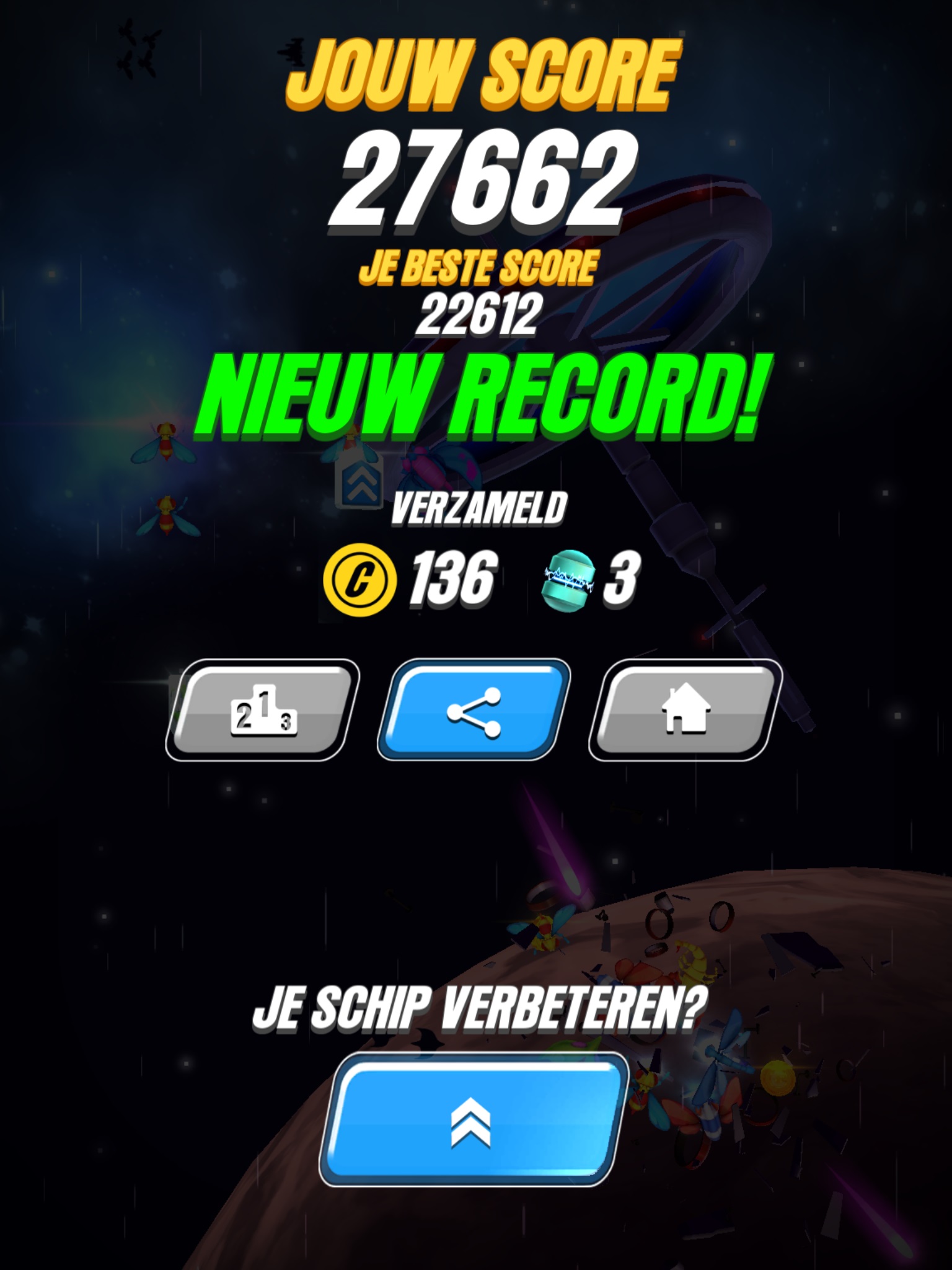This screenshot has width=952, height=1270.
Task: Open the leaderboard podium button
Action: click(263, 709)
